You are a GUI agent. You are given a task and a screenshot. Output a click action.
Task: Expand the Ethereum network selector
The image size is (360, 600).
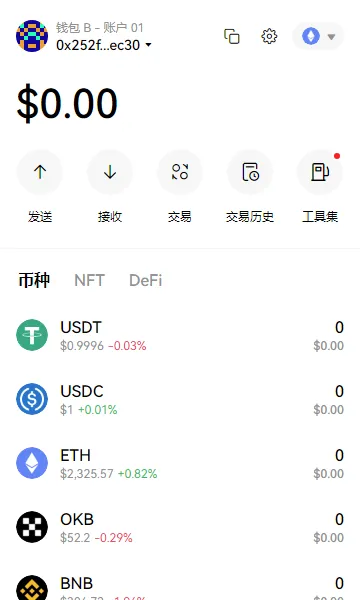click(x=318, y=36)
